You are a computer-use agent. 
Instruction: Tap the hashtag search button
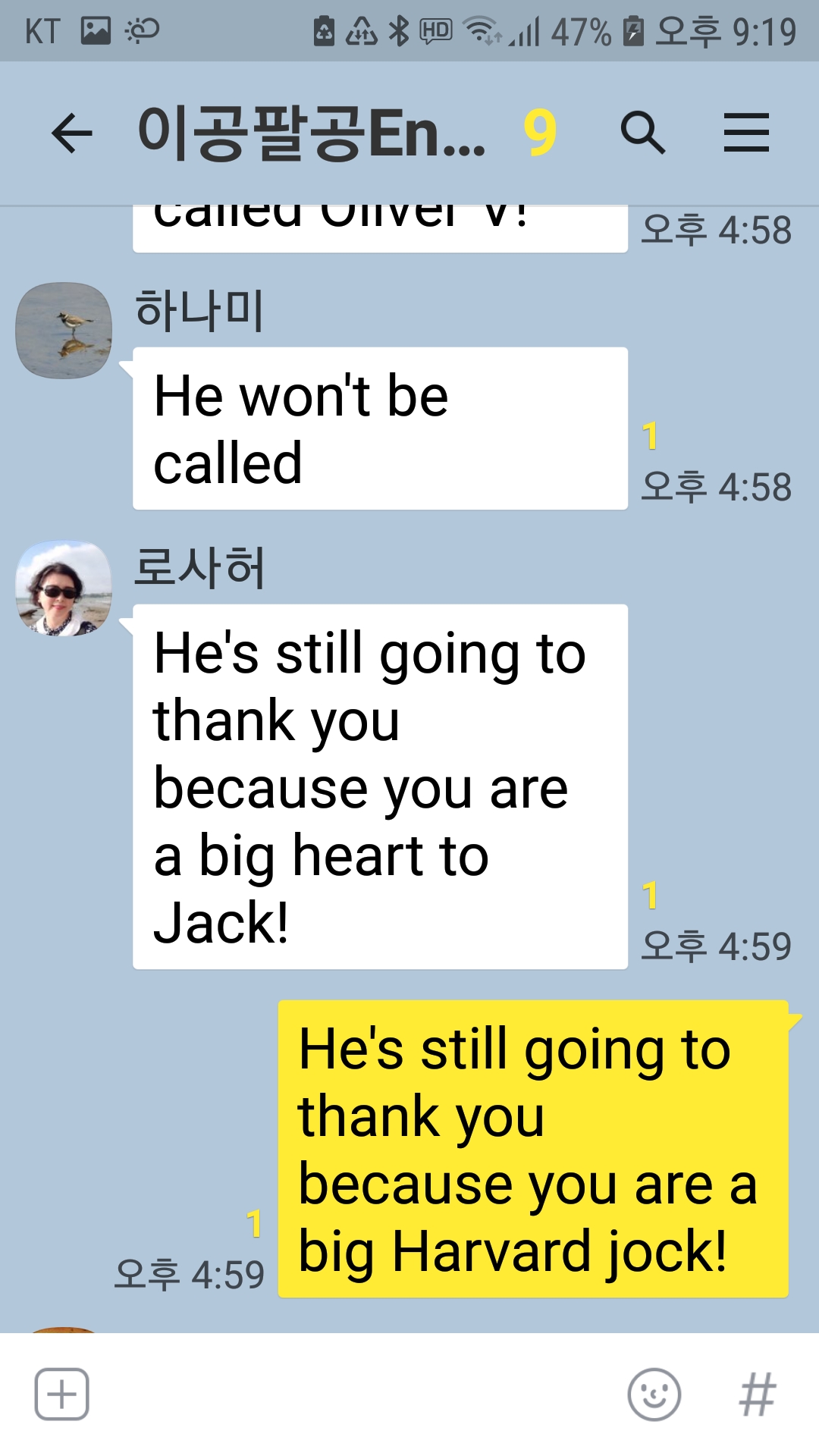758,1394
